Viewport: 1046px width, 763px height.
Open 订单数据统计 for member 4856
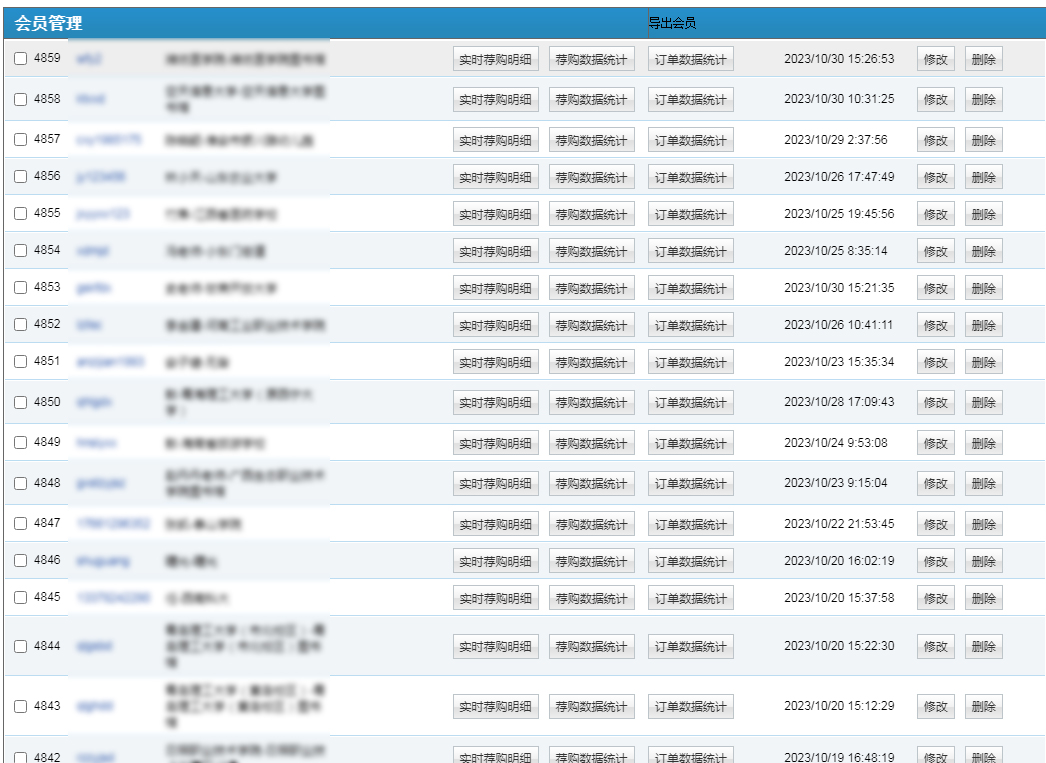pyautogui.click(x=690, y=177)
